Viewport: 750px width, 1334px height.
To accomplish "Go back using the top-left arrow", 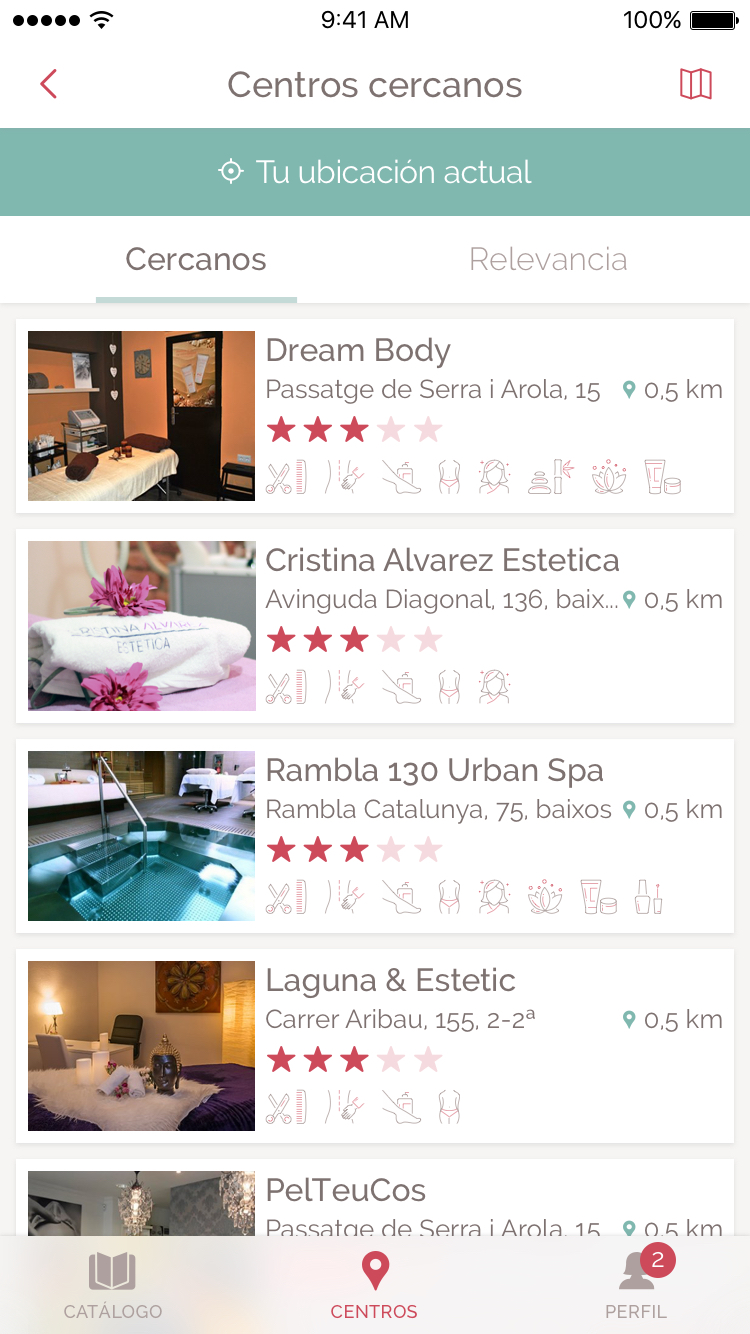I will point(48,85).
